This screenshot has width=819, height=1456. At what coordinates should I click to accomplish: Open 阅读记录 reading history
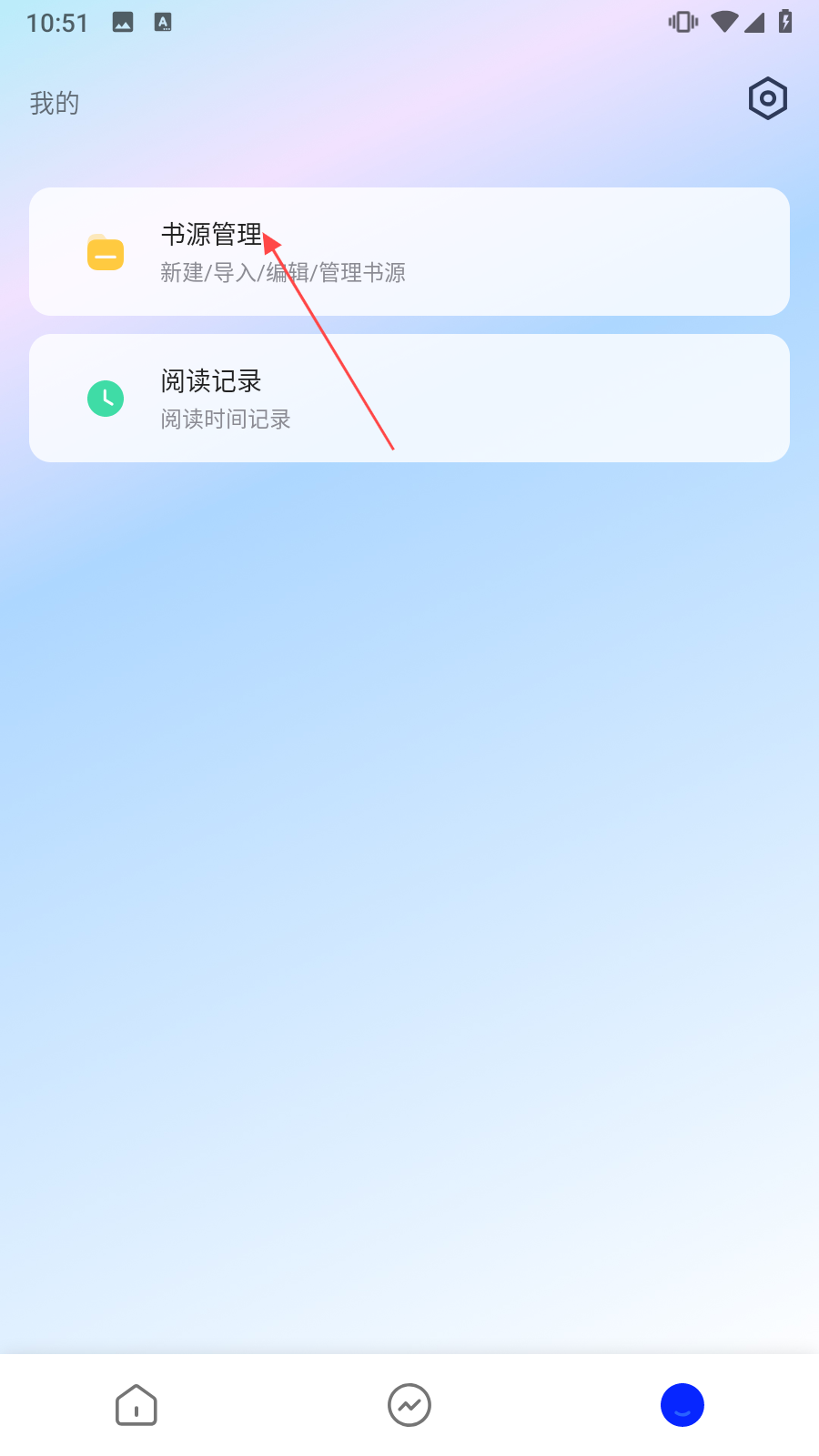point(409,399)
